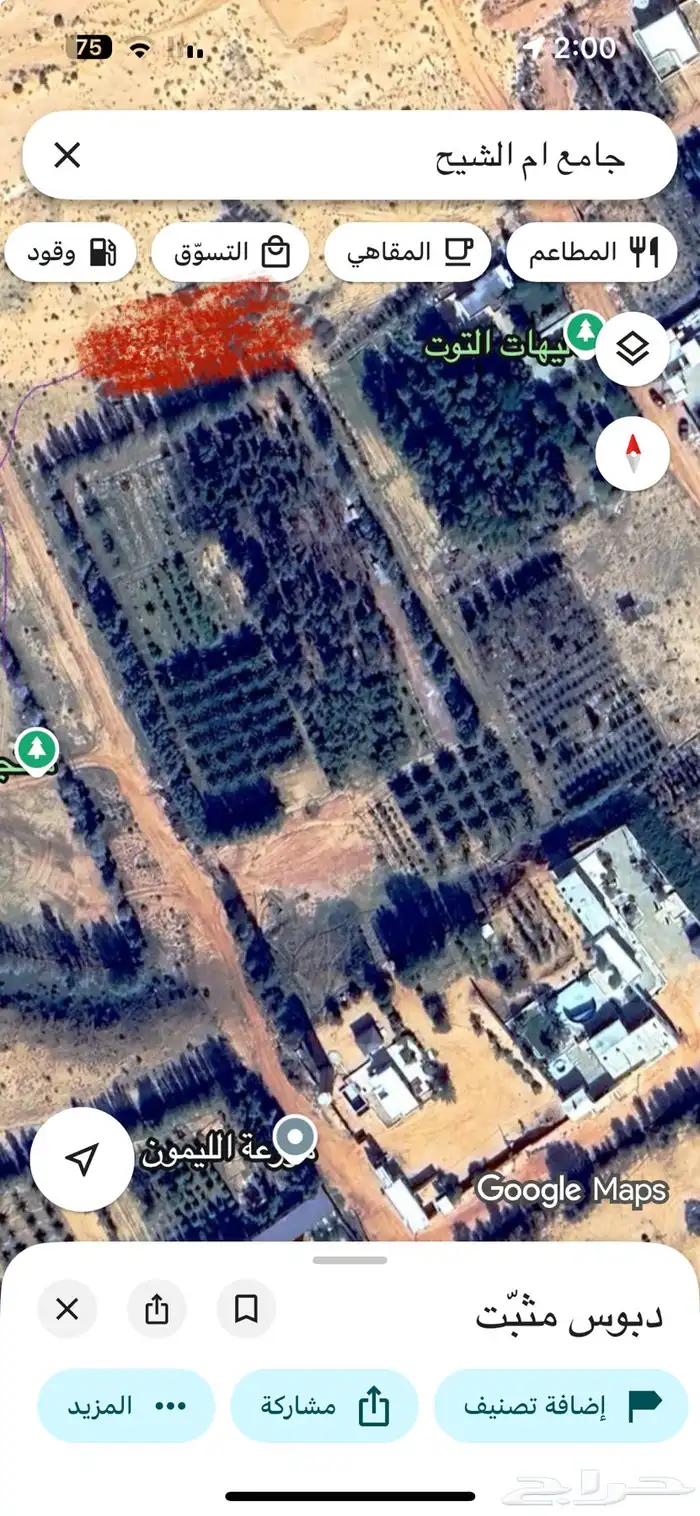Open the نكهات التوت place pin
This screenshot has width=700, height=1516.
[x=585, y=329]
